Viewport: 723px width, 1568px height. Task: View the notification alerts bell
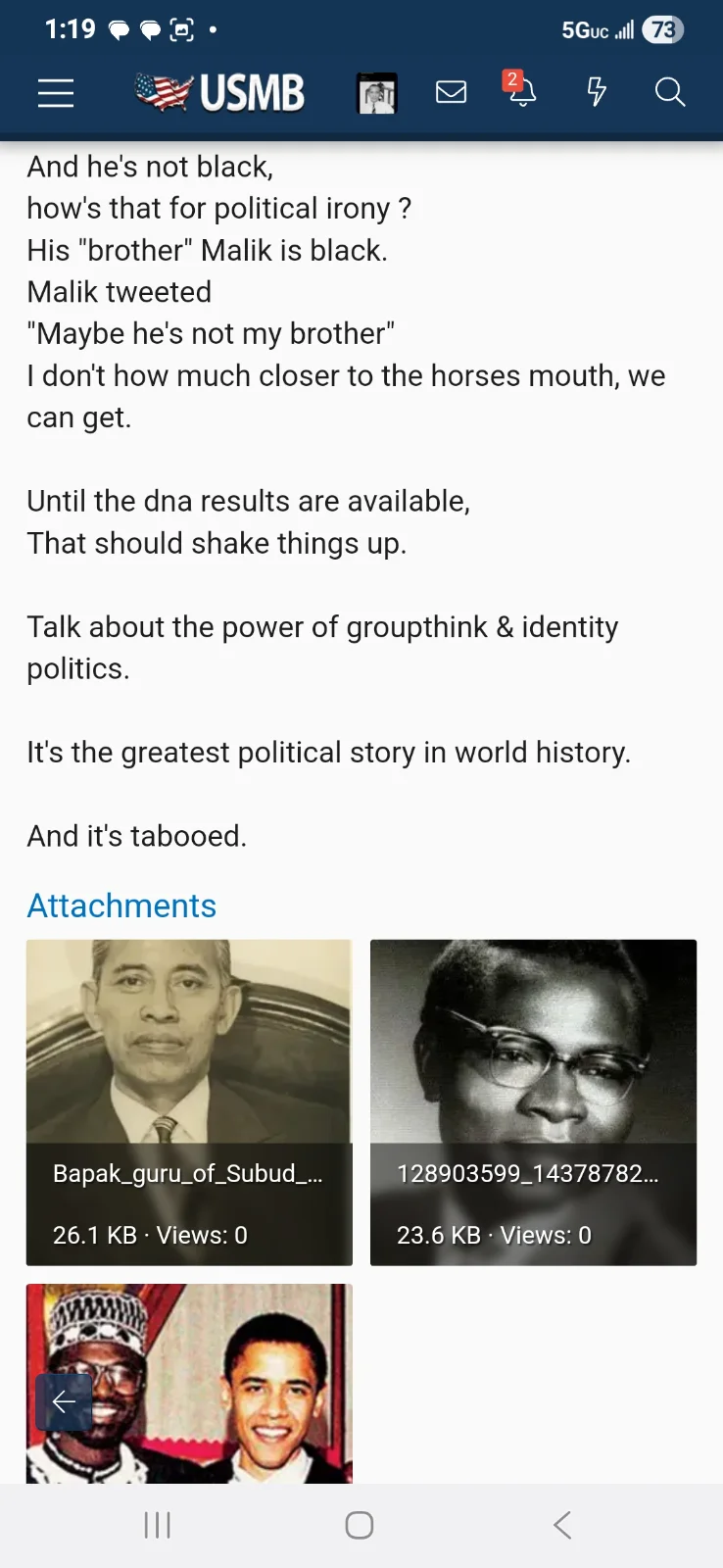pyautogui.click(x=521, y=91)
